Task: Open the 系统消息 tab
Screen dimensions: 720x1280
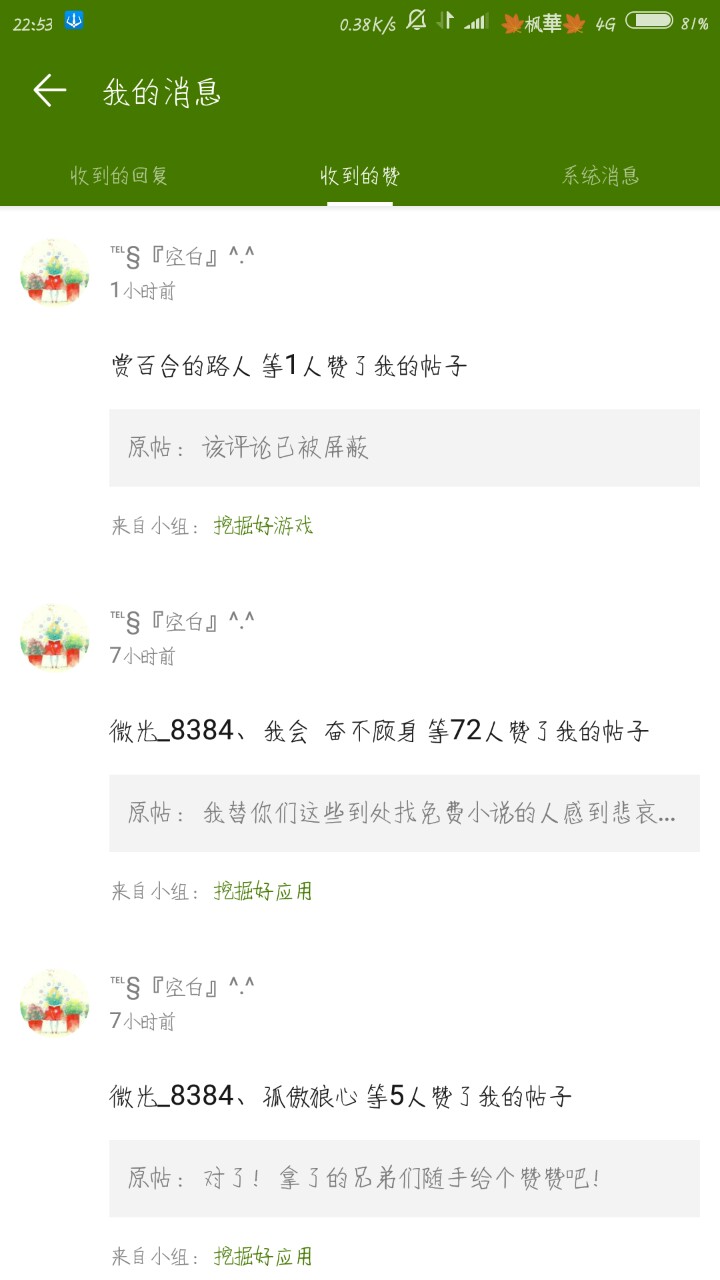Action: 600,176
